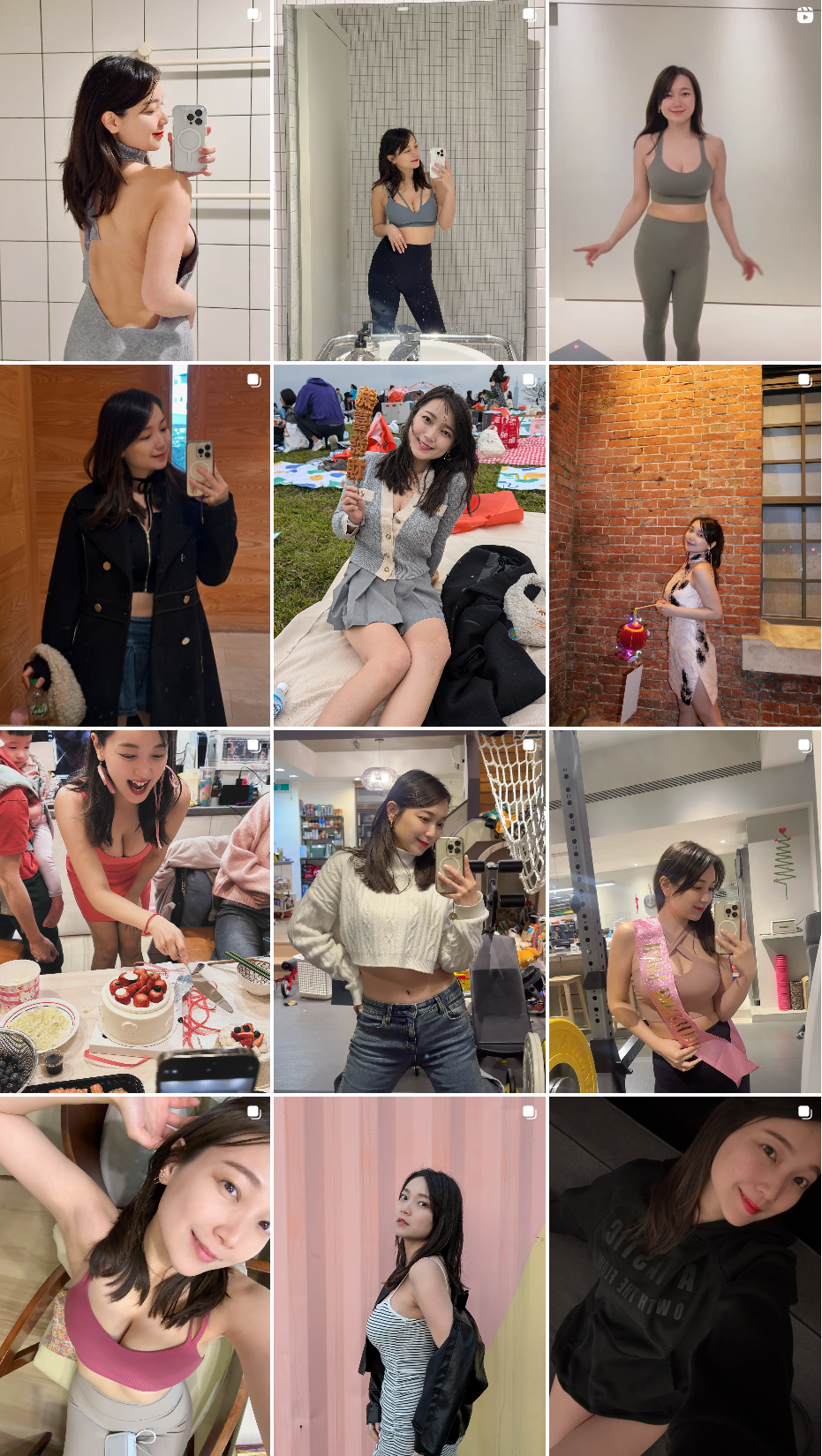Open the black hoodie night selfie post
Viewport: 822px width, 1456px height.
(684, 1276)
